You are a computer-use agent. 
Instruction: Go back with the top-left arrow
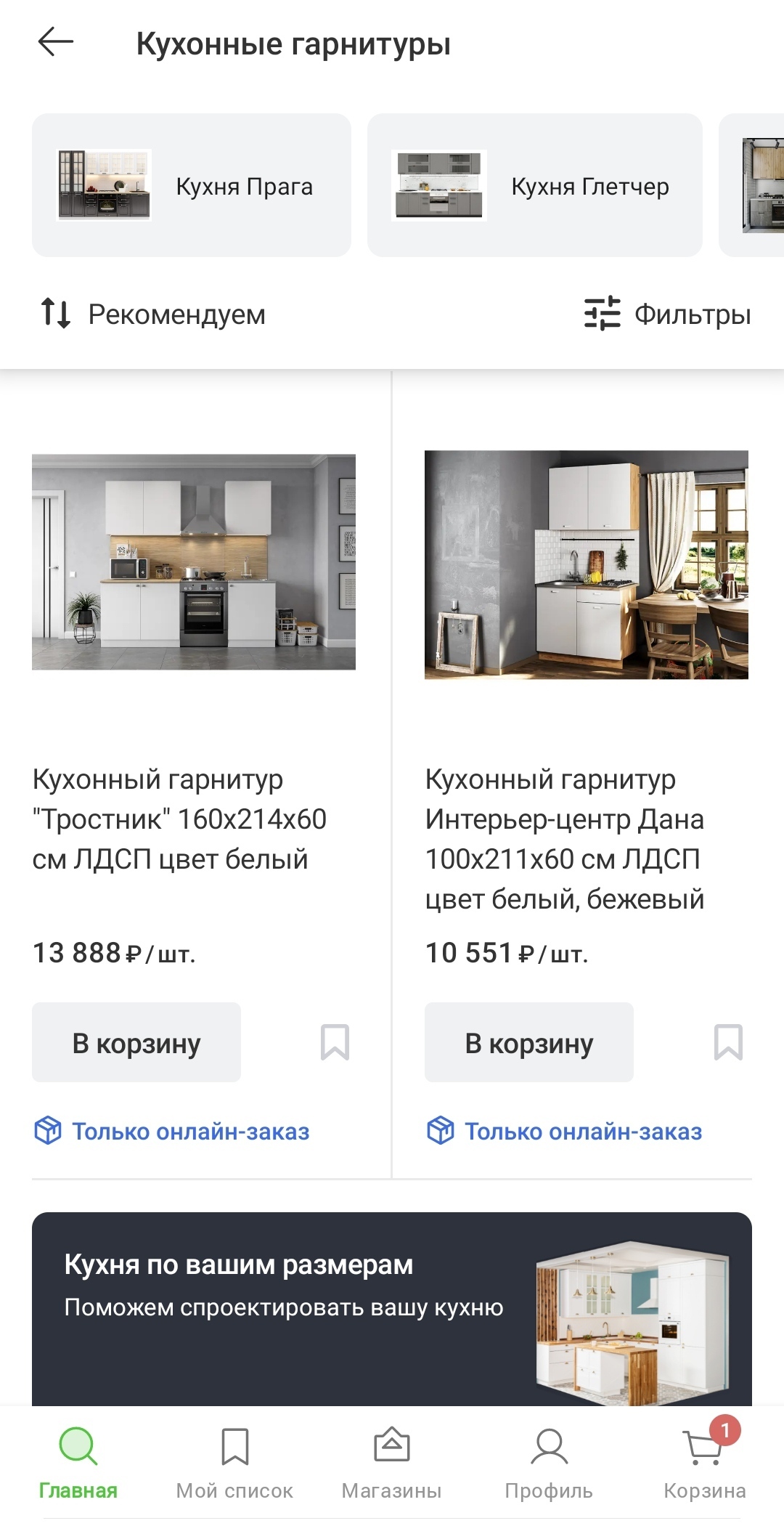click(x=56, y=42)
